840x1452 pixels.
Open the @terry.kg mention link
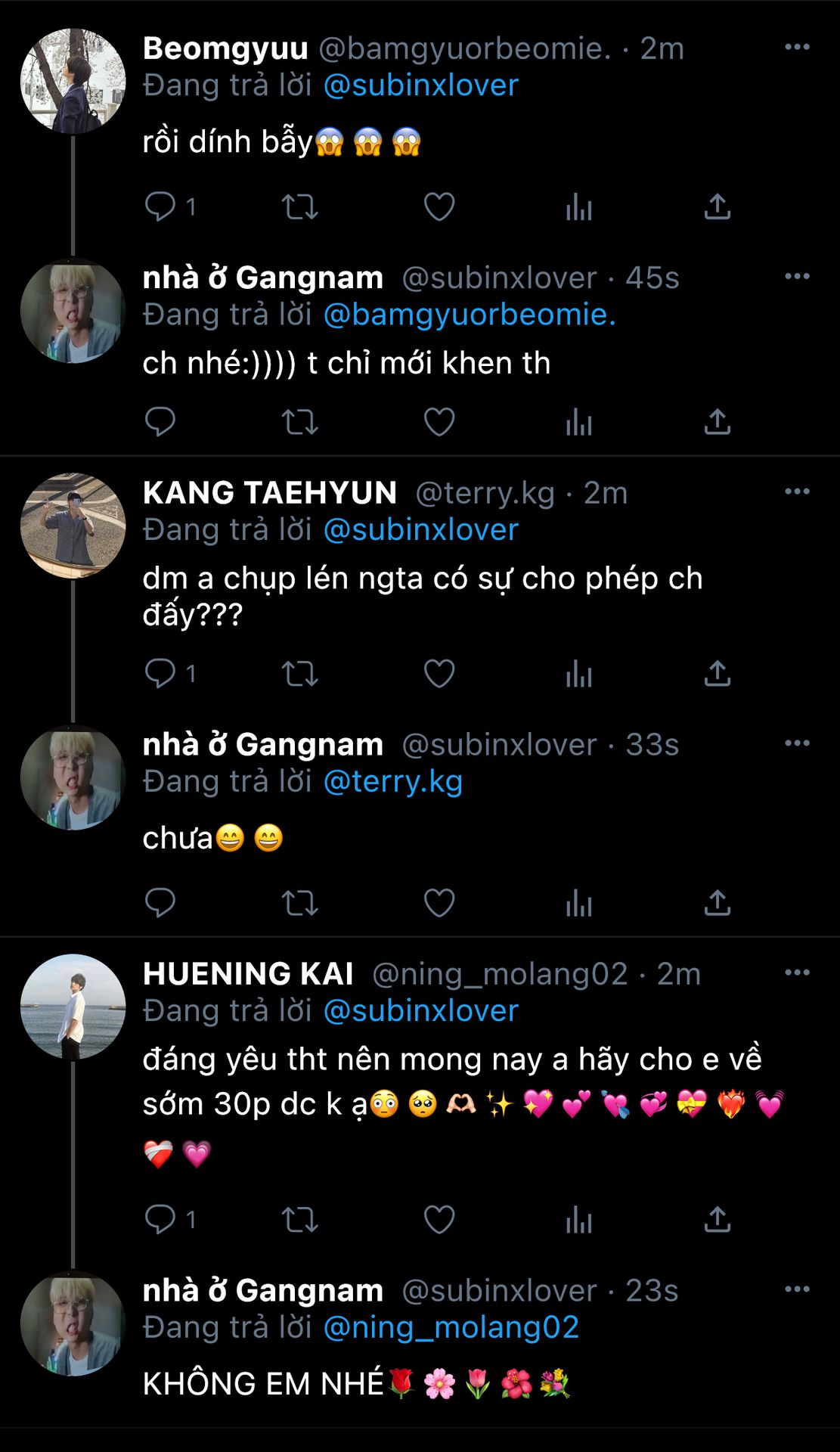click(x=392, y=781)
